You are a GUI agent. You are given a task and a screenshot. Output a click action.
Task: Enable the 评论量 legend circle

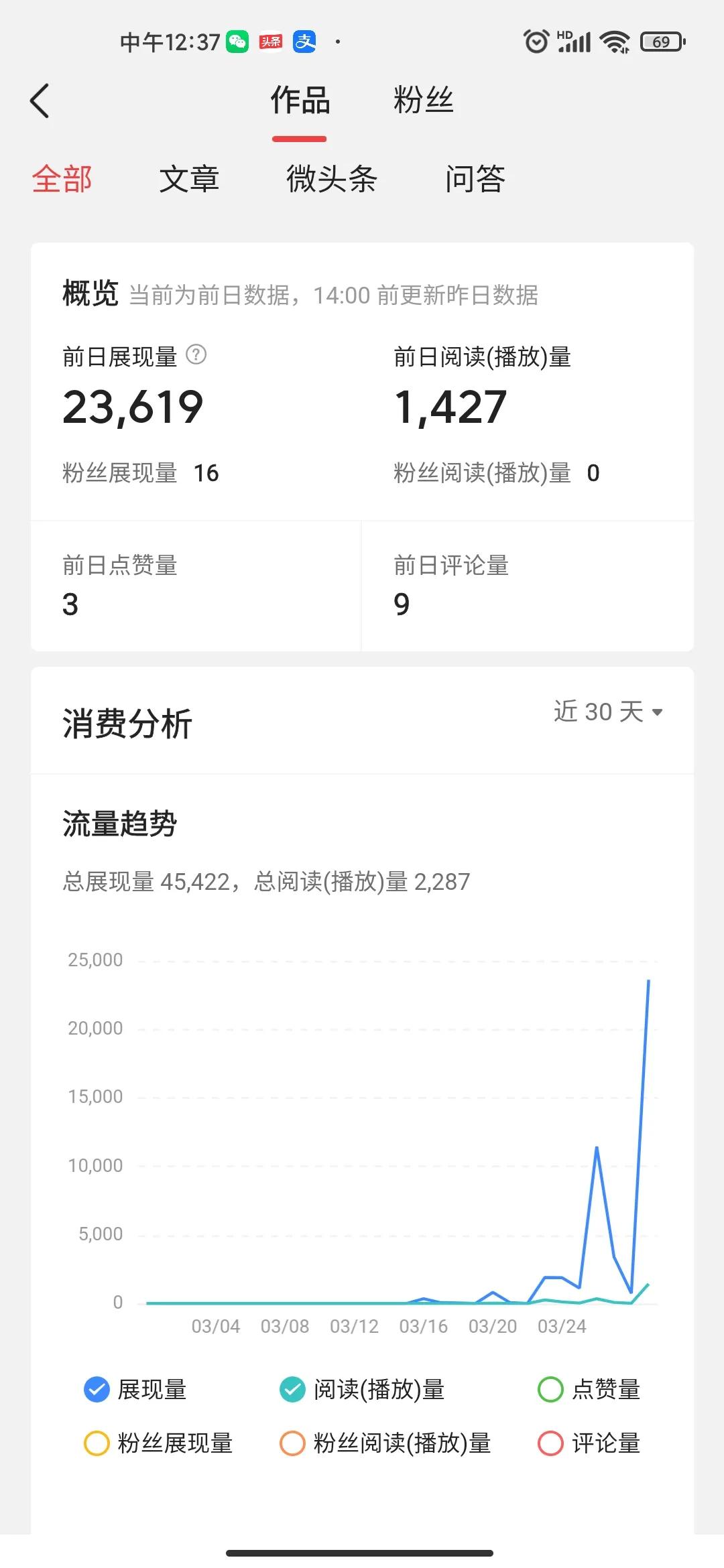click(551, 1444)
